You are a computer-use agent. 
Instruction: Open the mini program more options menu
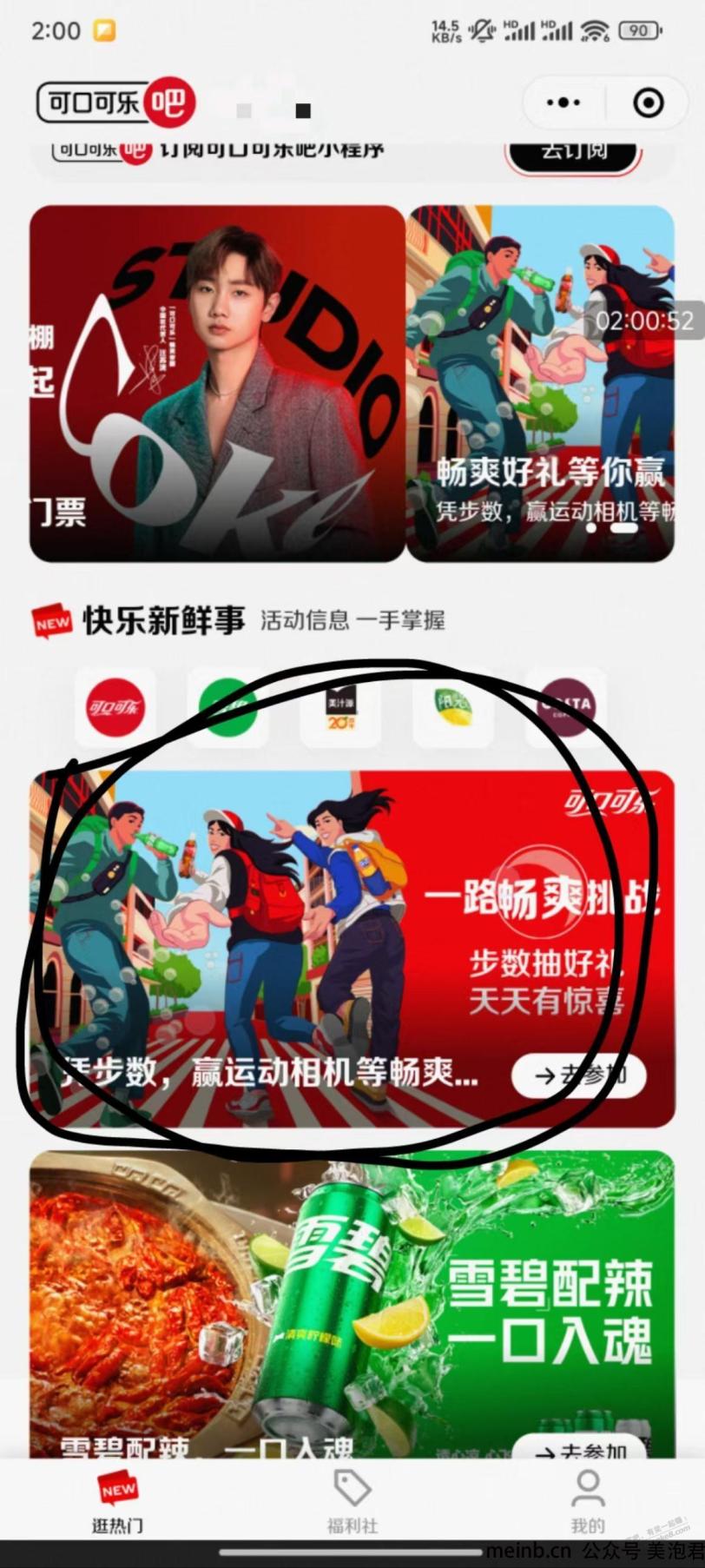point(563,103)
